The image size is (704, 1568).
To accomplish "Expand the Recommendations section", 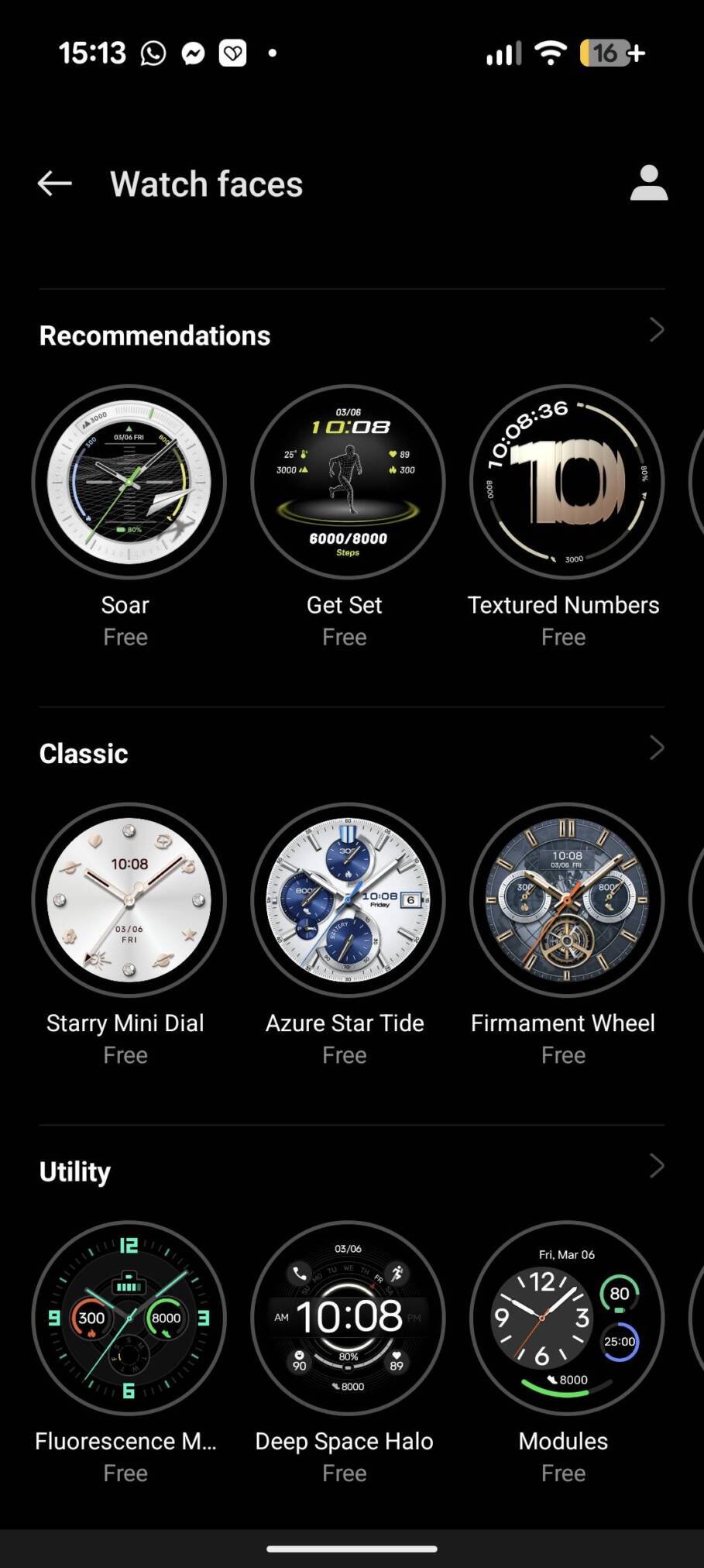I will [656, 331].
